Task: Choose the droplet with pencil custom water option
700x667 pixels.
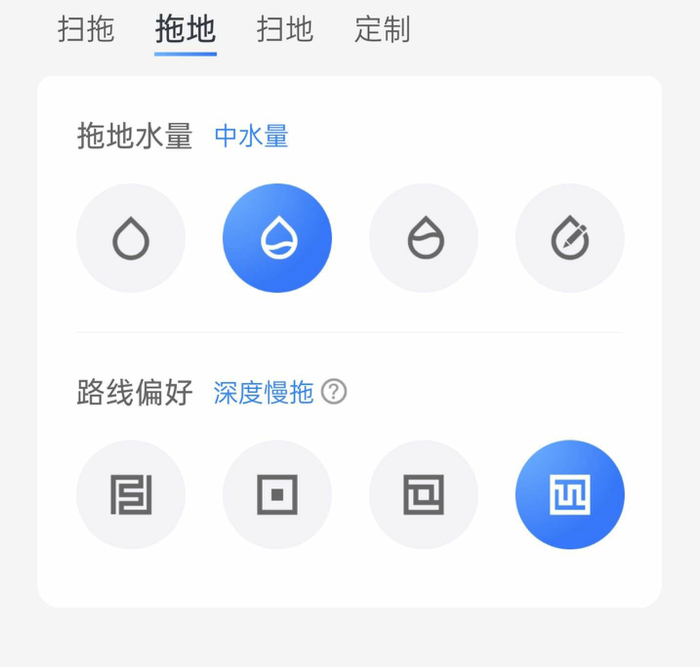Action: coord(570,238)
